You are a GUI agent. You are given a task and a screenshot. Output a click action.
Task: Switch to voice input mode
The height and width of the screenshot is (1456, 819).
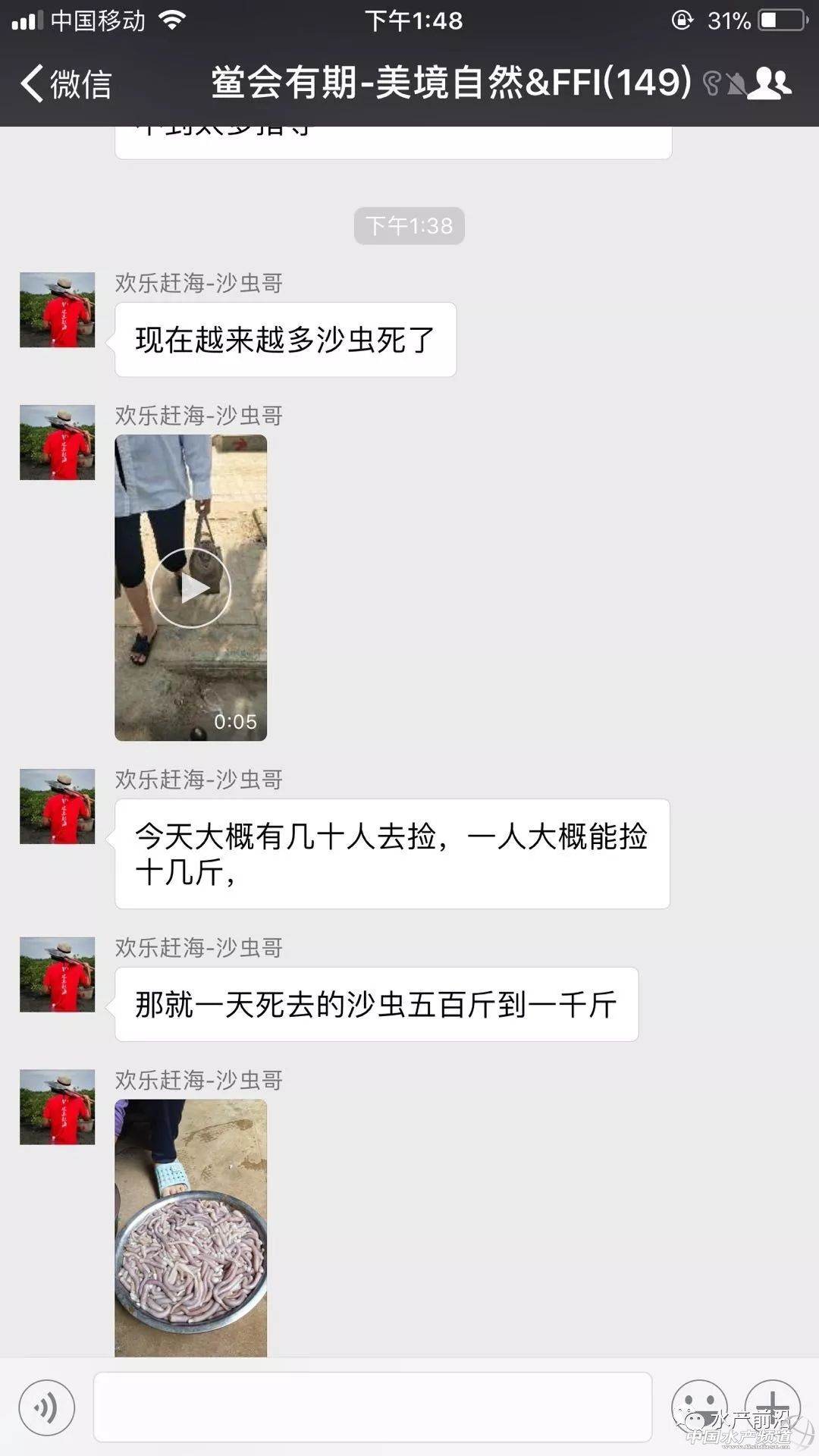(x=47, y=1408)
